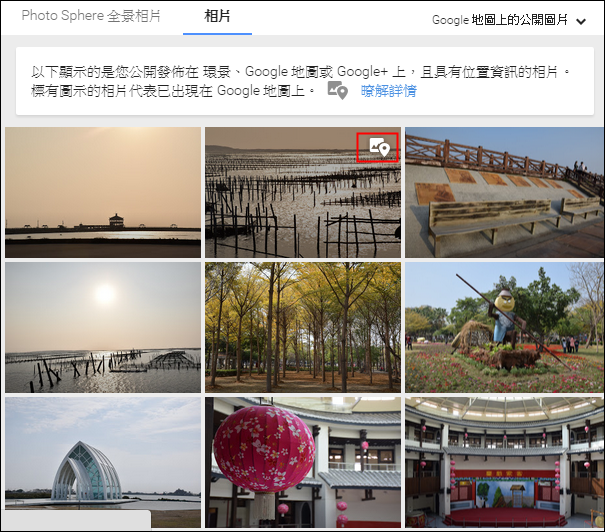Open the scarecrow figure in park photo

(x=504, y=327)
